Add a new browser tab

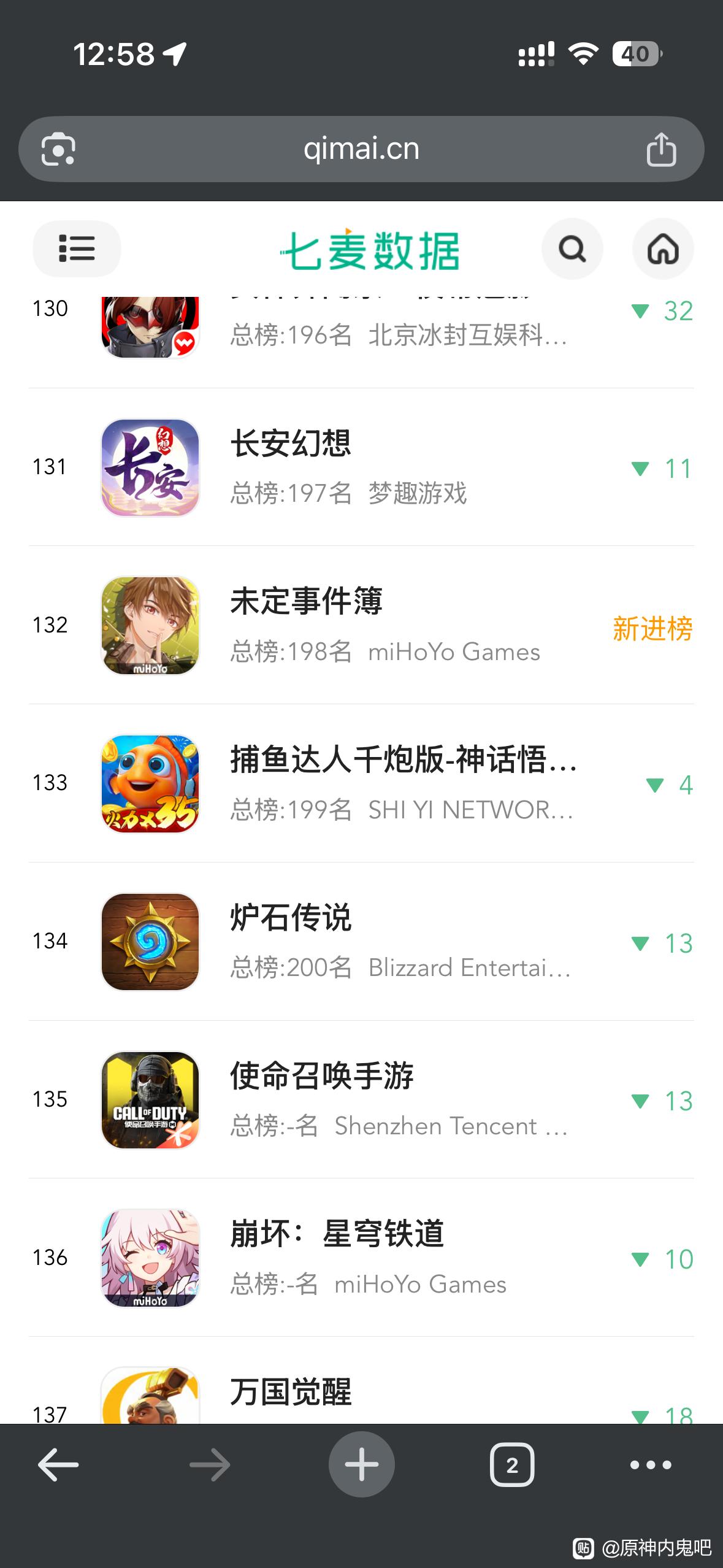click(361, 1465)
